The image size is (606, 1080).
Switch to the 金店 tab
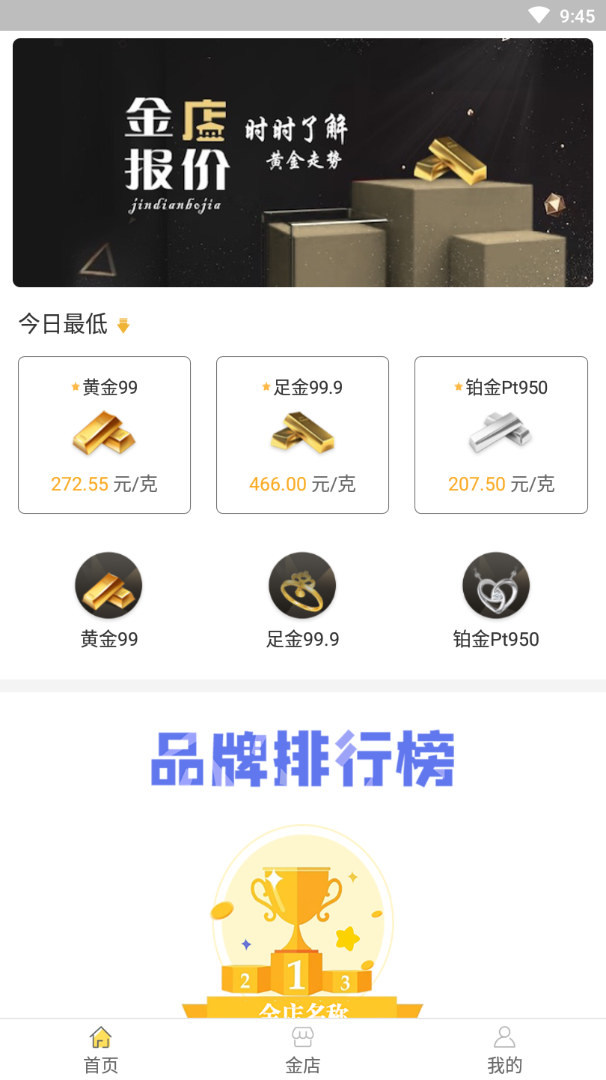click(x=303, y=1049)
